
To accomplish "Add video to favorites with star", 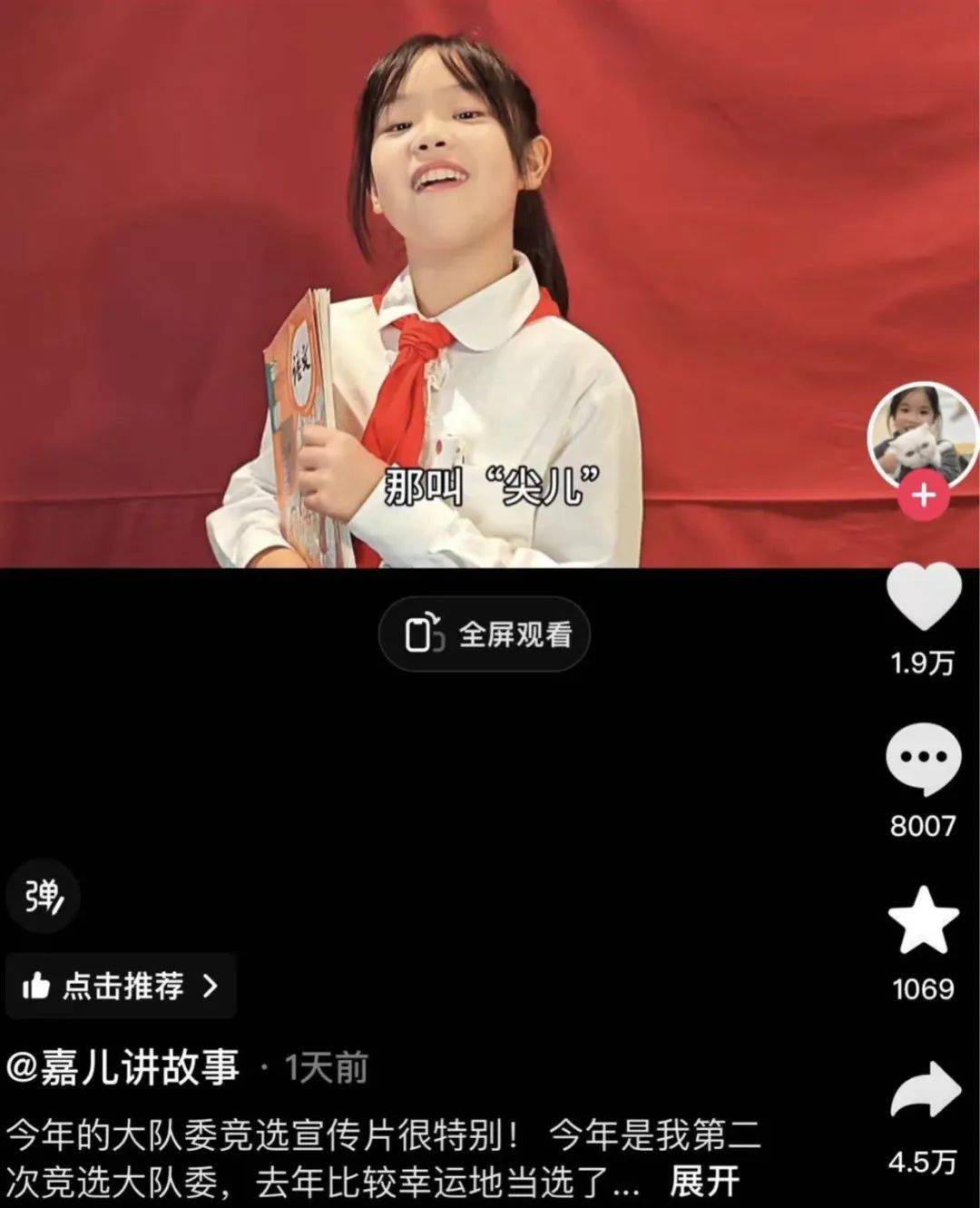I will pyautogui.click(x=923, y=922).
